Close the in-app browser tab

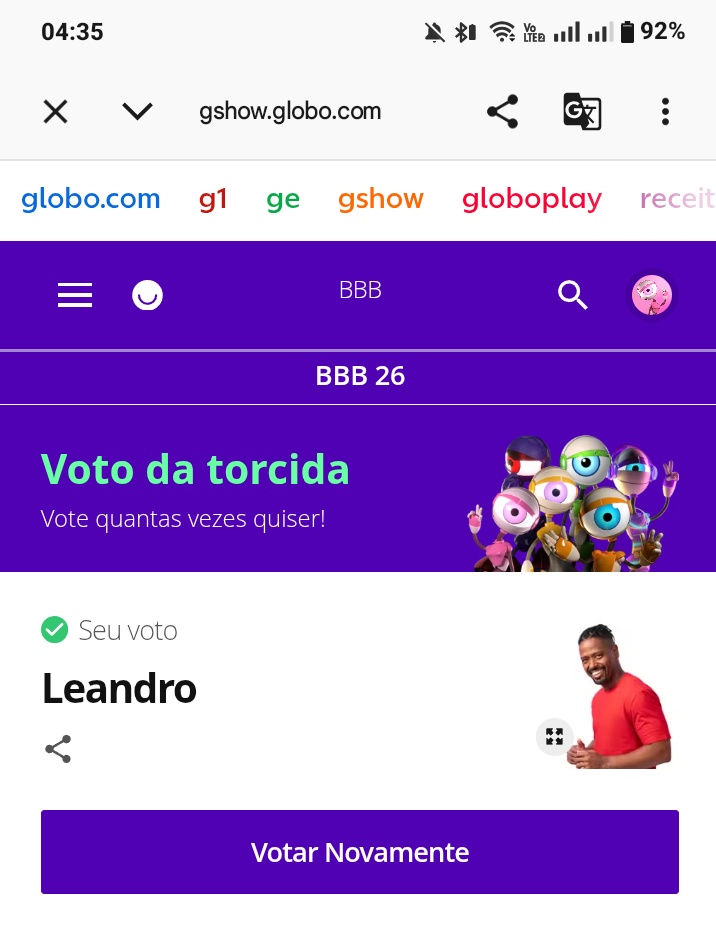coord(55,112)
